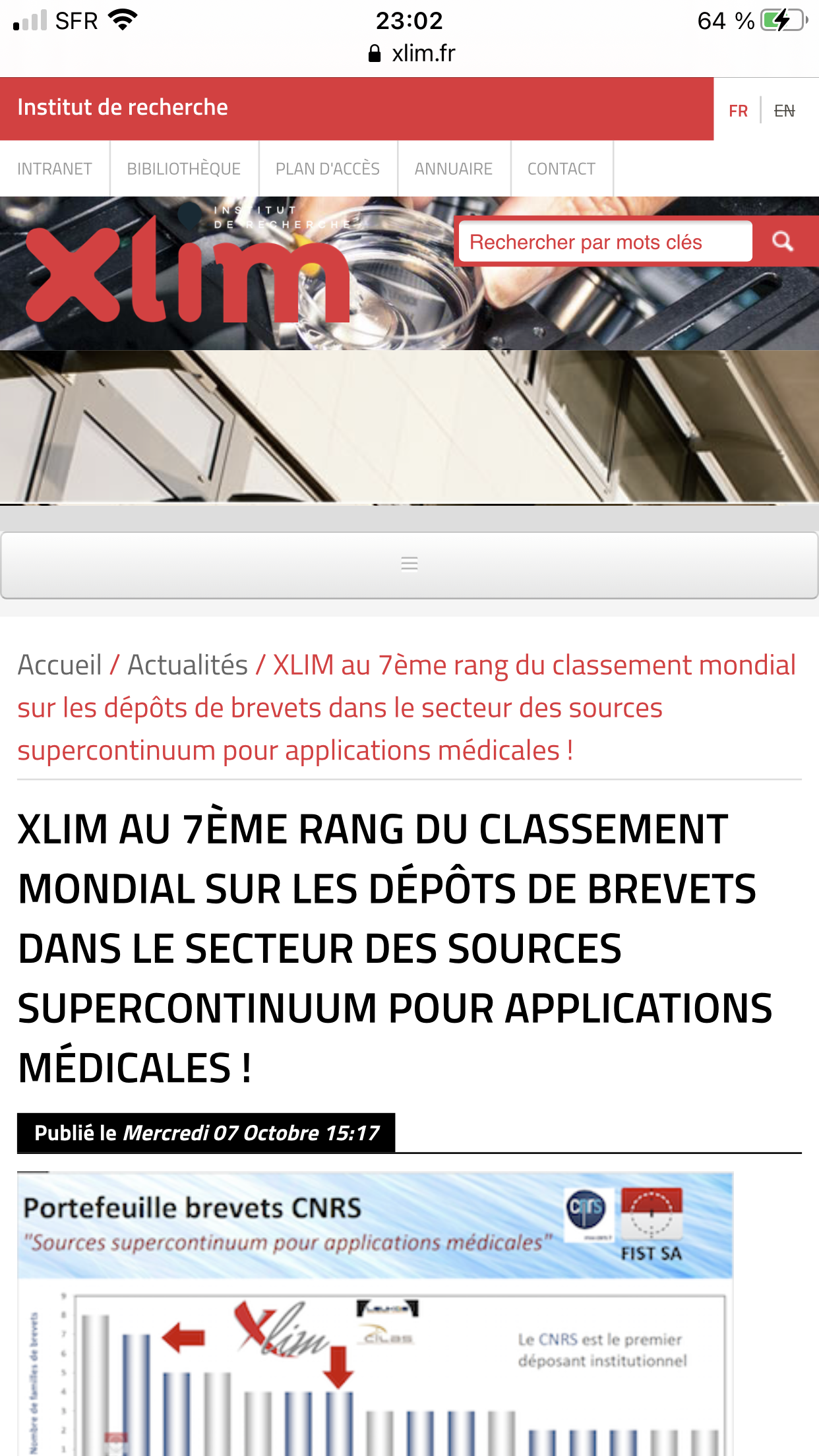Tap the Institut de recherche header link
Image resolution: width=819 pixels, height=1456 pixels.
click(123, 107)
